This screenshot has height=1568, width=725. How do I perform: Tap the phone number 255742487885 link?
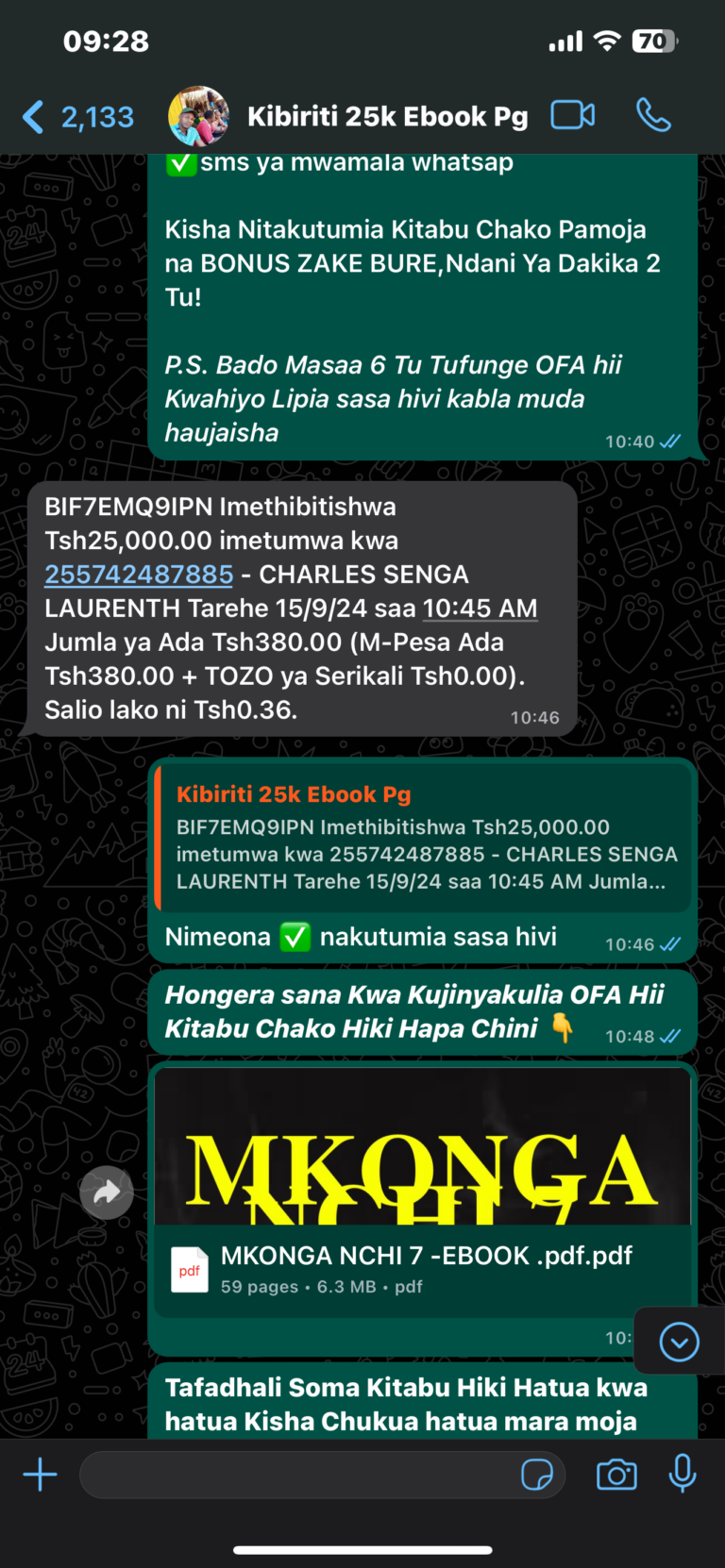139,575
